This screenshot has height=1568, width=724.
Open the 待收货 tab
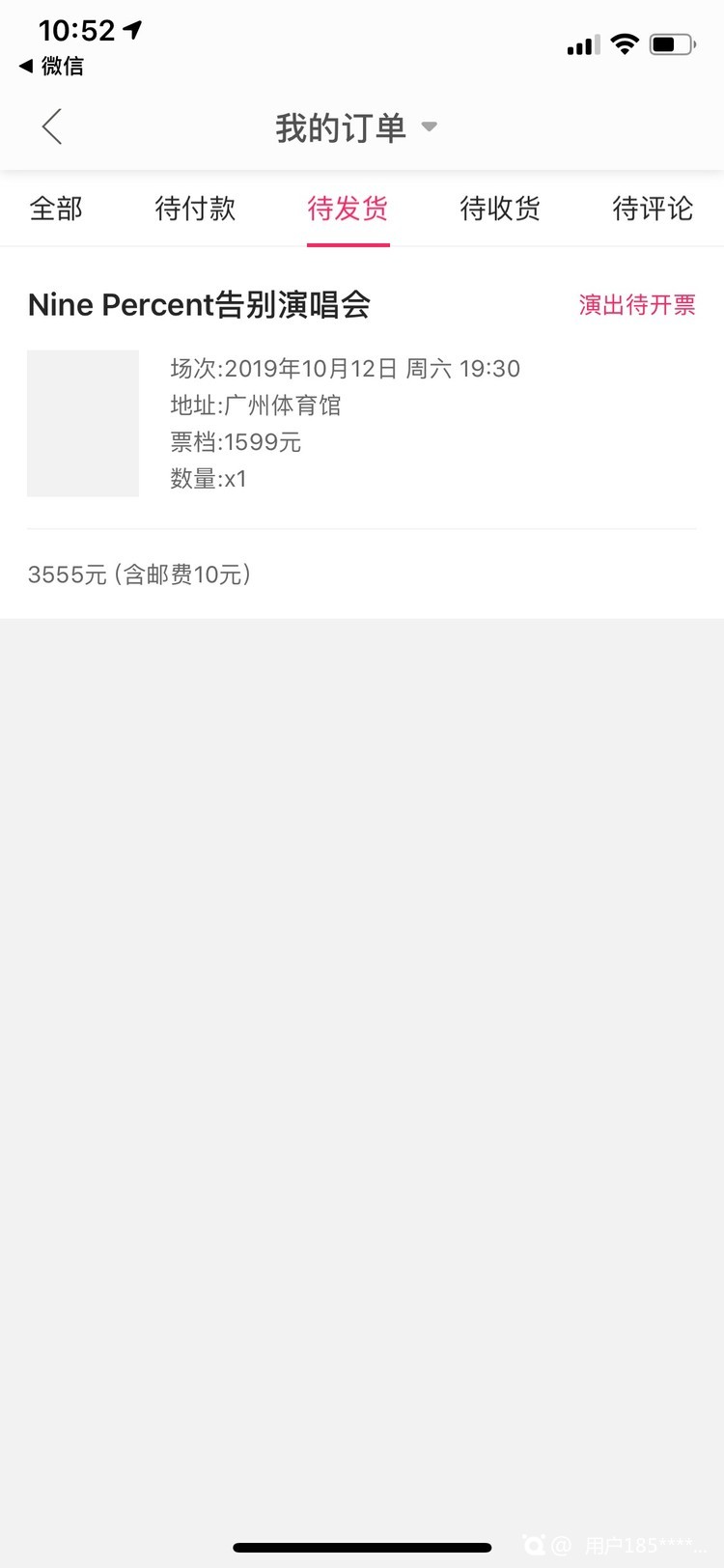(x=500, y=209)
